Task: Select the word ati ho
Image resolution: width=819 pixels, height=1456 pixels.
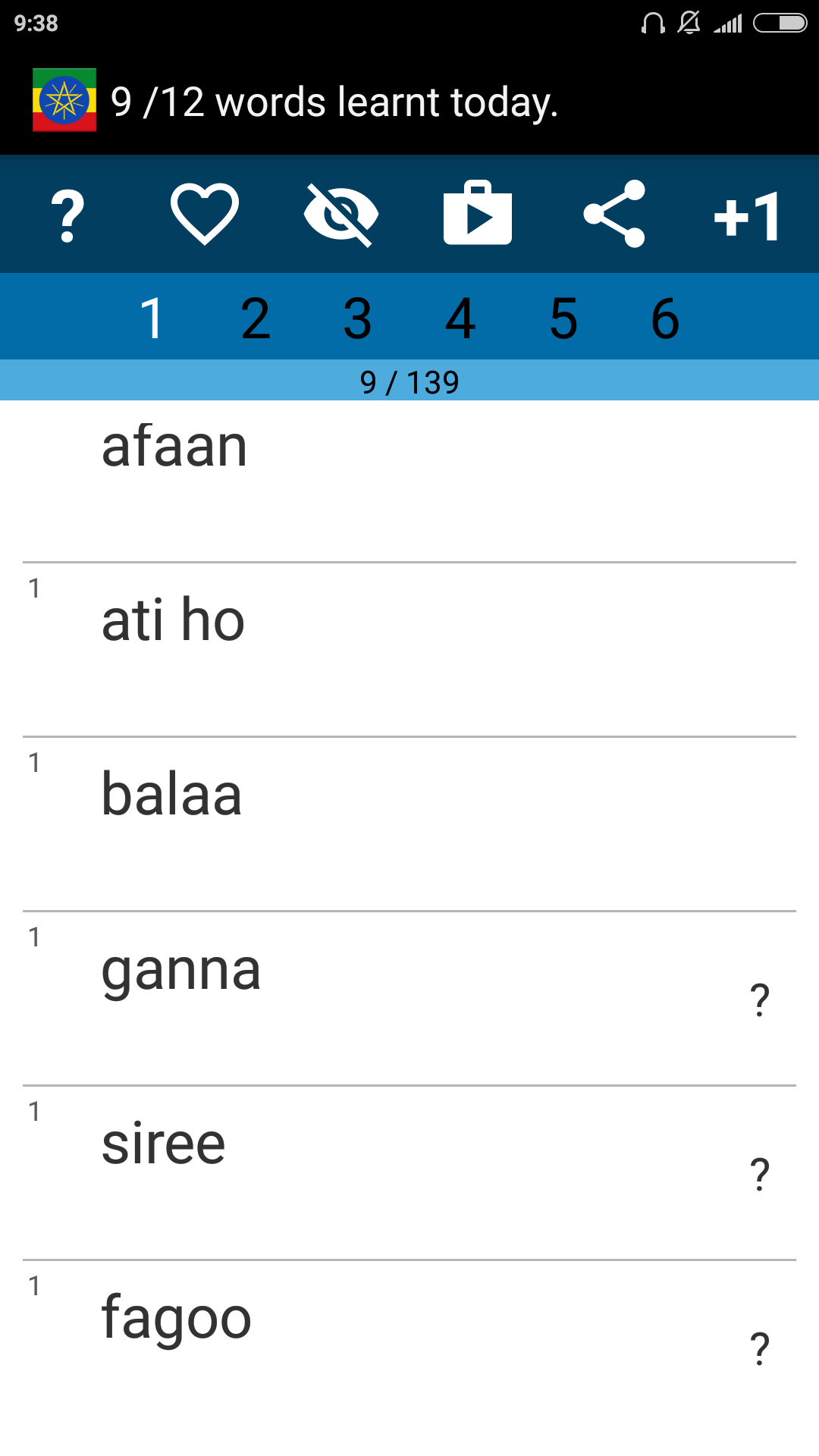Action: pyautogui.click(x=172, y=620)
